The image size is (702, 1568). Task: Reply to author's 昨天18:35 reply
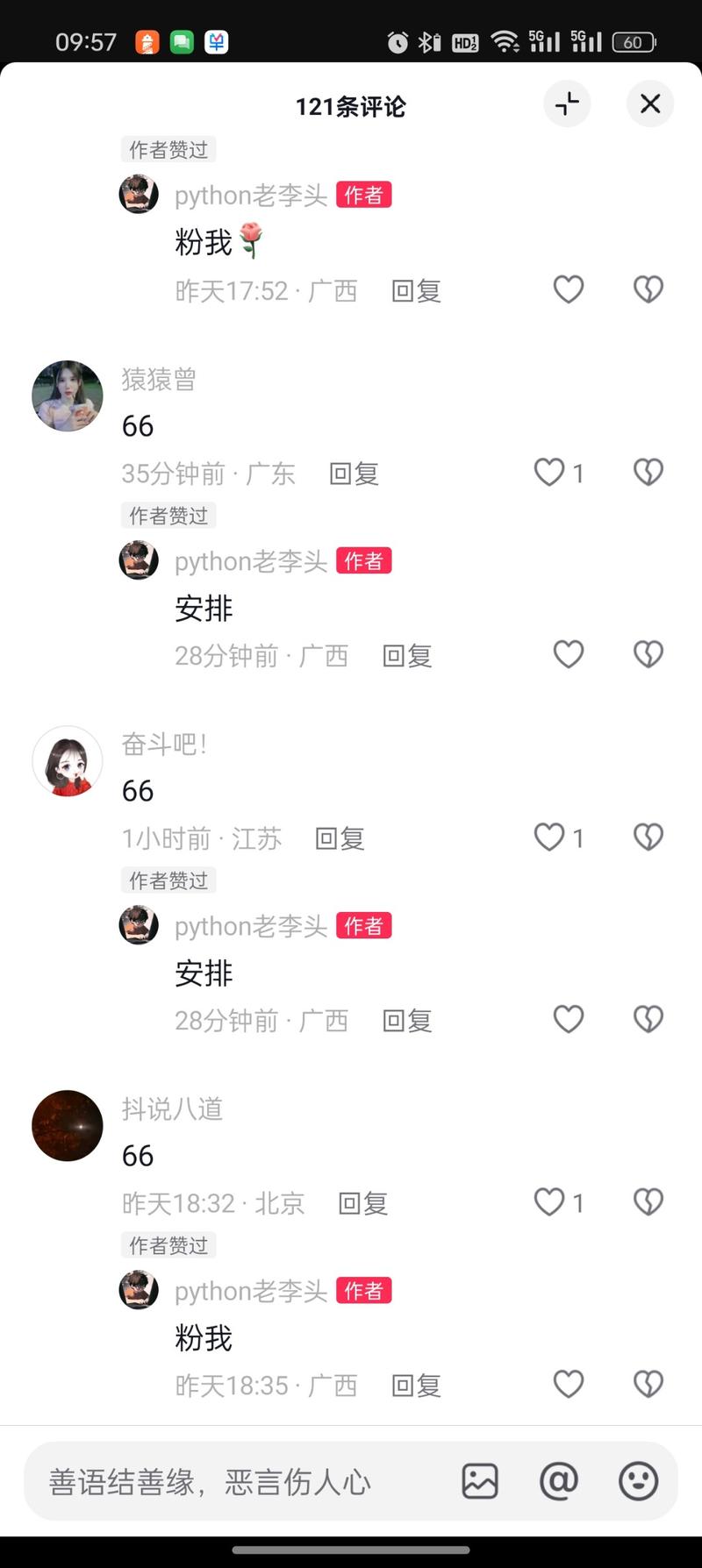416,1386
